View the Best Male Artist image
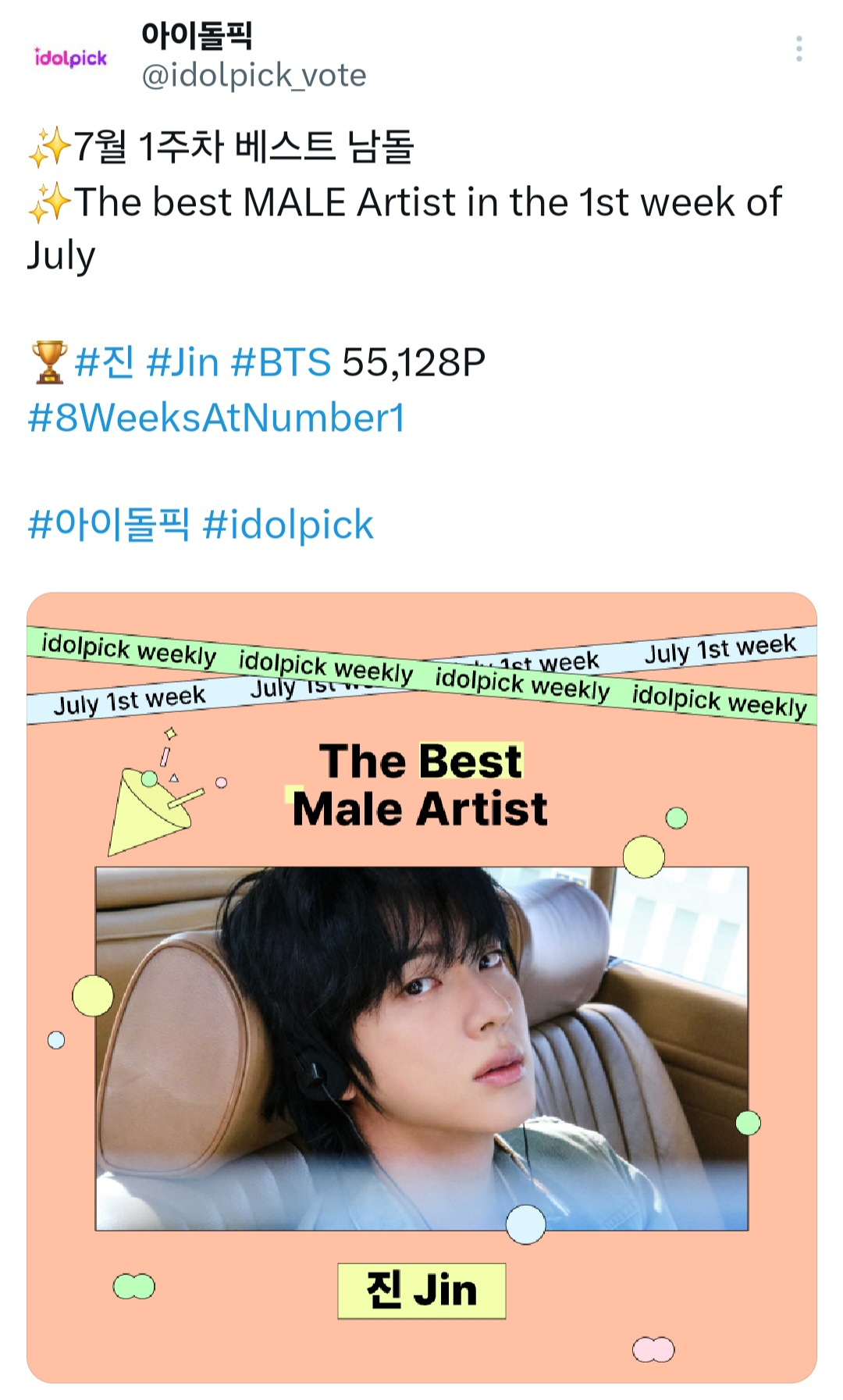Viewport: 843px width, 1400px height. 421,988
